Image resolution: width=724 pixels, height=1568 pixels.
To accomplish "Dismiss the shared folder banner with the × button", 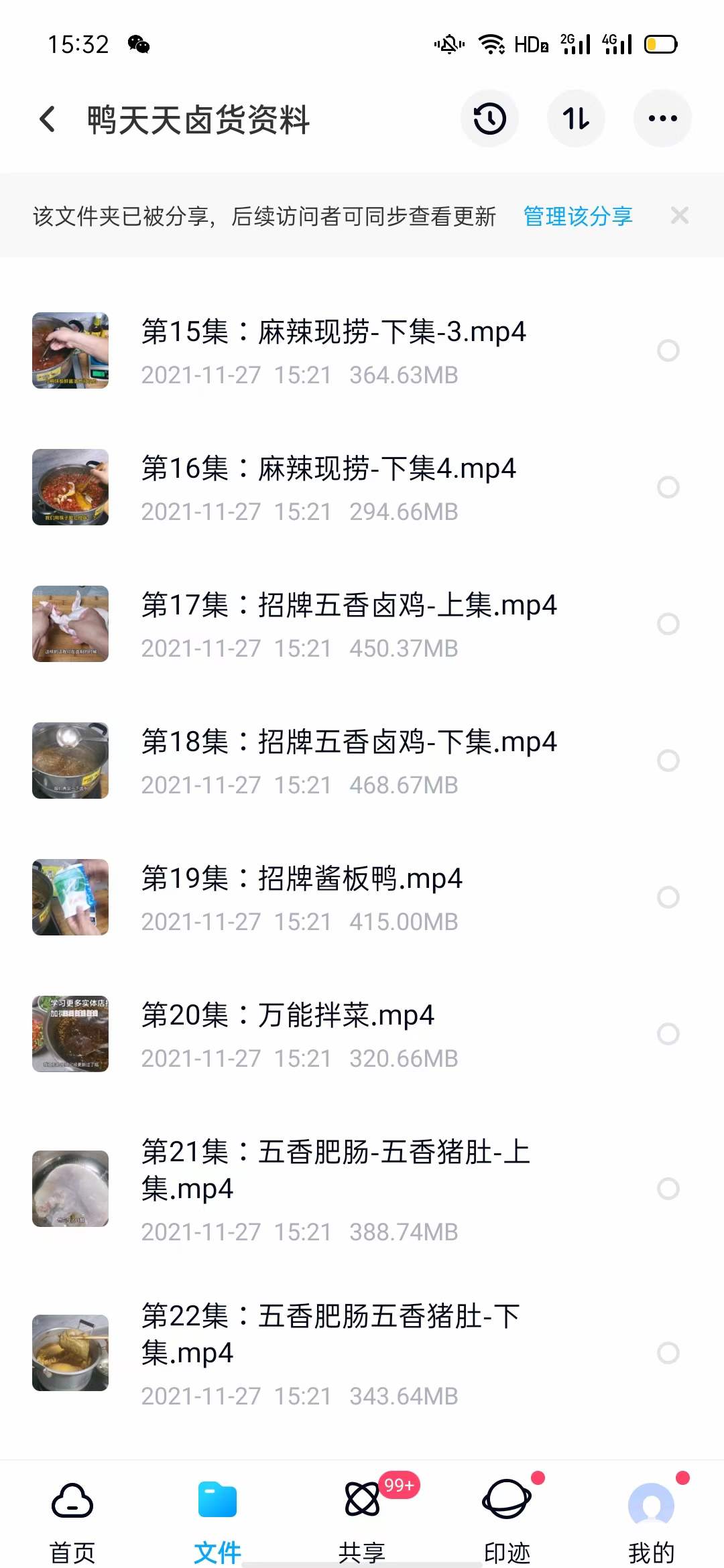I will coord(680,216).
